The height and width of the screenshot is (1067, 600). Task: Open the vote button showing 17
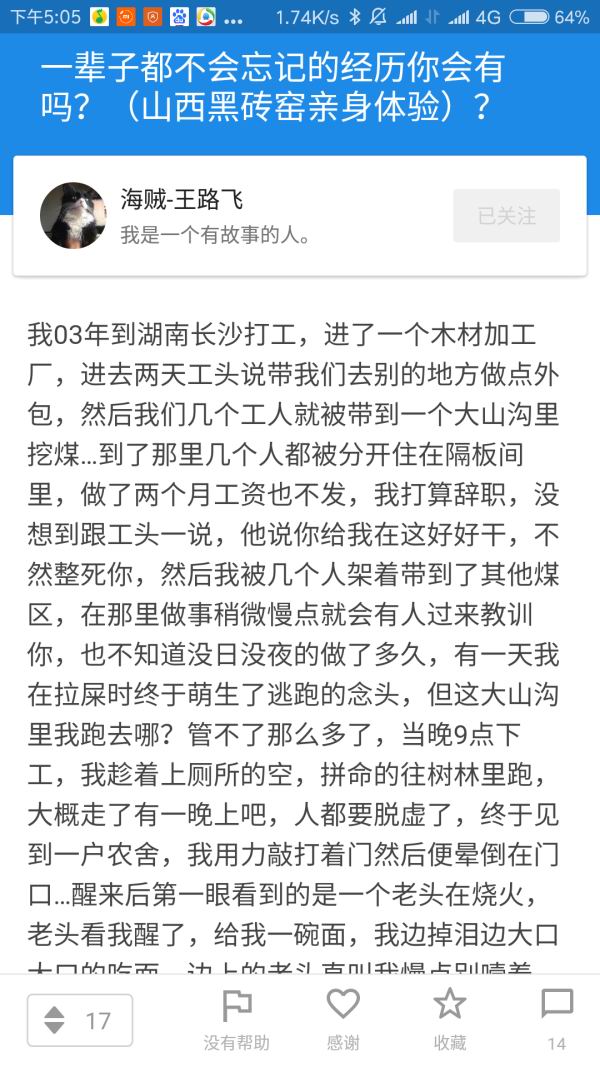(80, 1021)
